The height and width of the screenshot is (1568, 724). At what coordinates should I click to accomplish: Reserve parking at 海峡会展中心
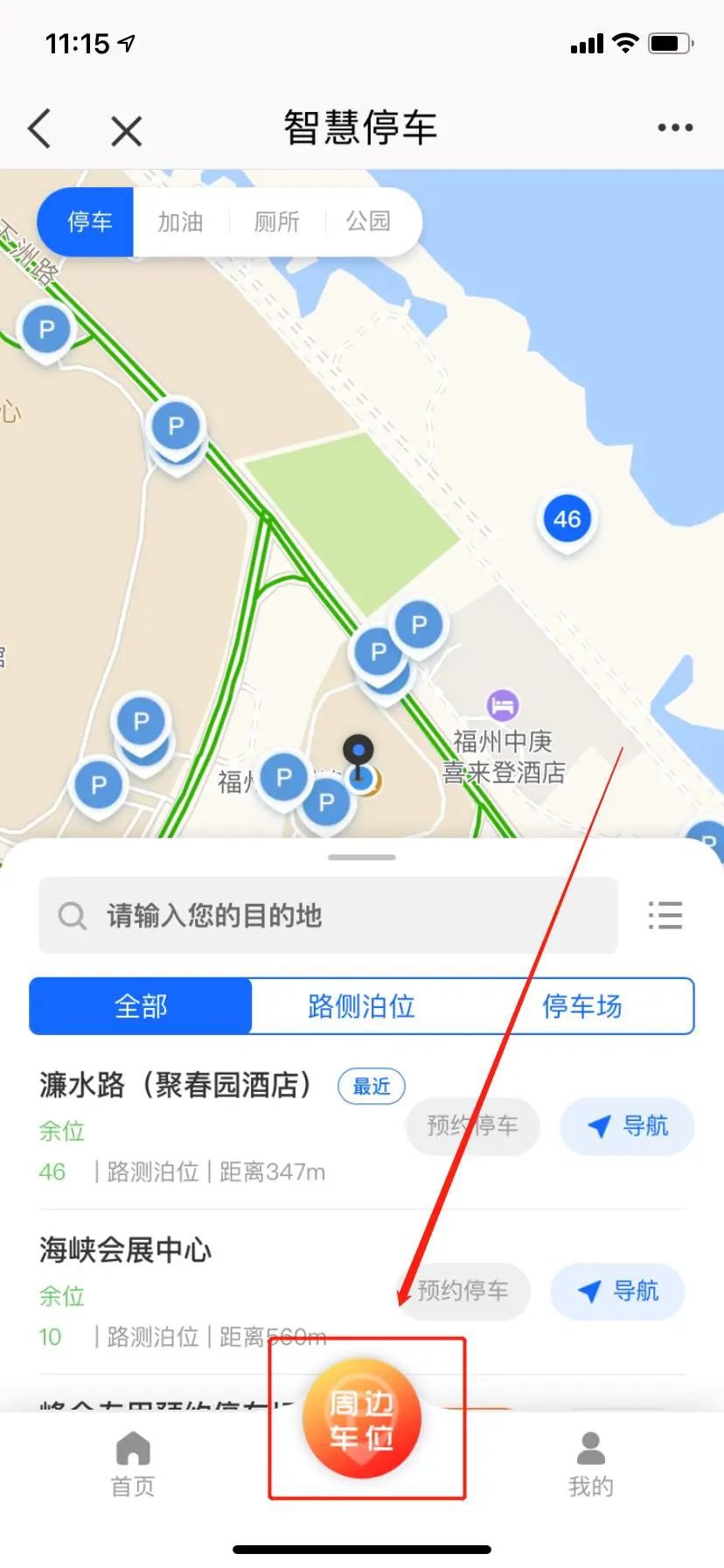coord(463,1291)
